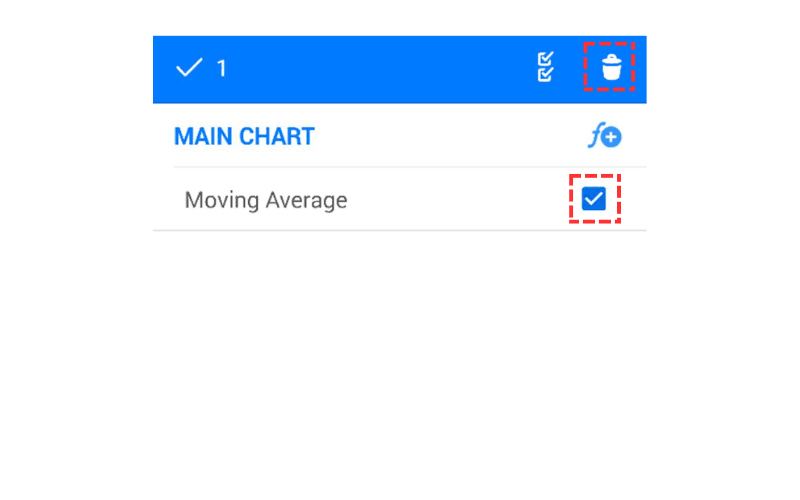This screenshot has width=800, height=500.
Task: Exit selection mode via the checkmark icon
Action: click(189, 68)
